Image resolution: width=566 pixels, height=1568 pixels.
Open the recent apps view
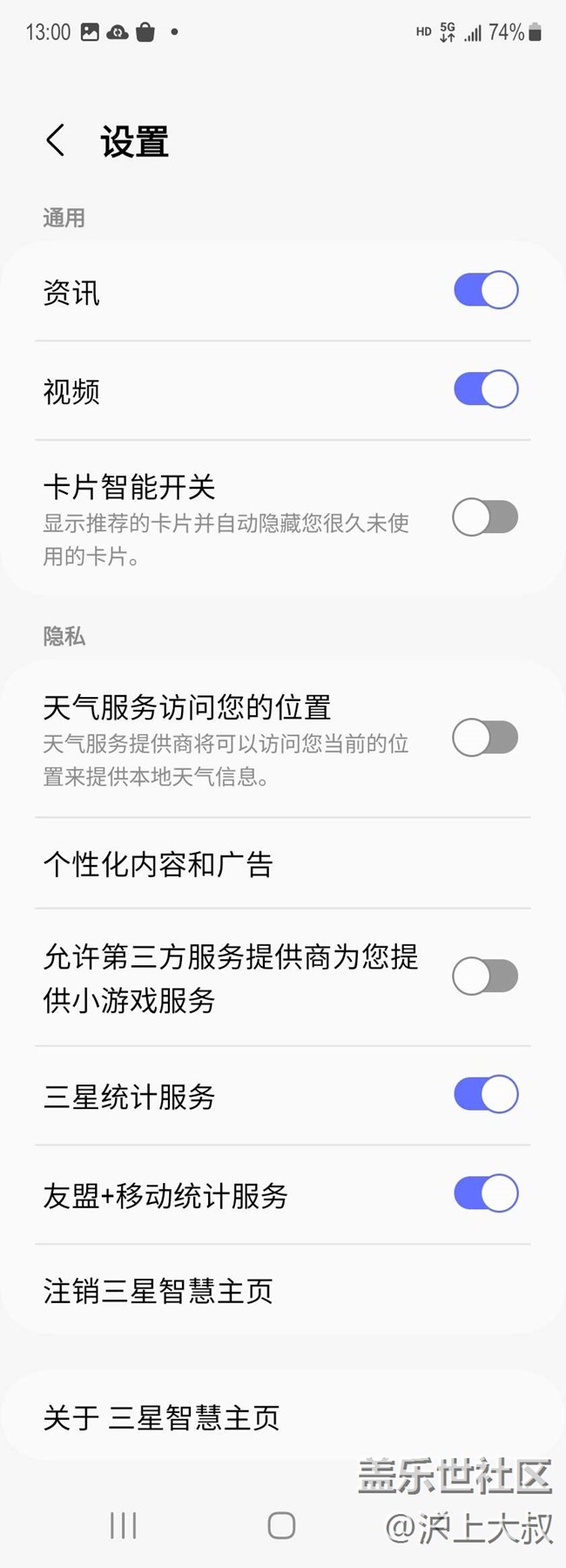pyautogui.click(x=124, y=1525)
